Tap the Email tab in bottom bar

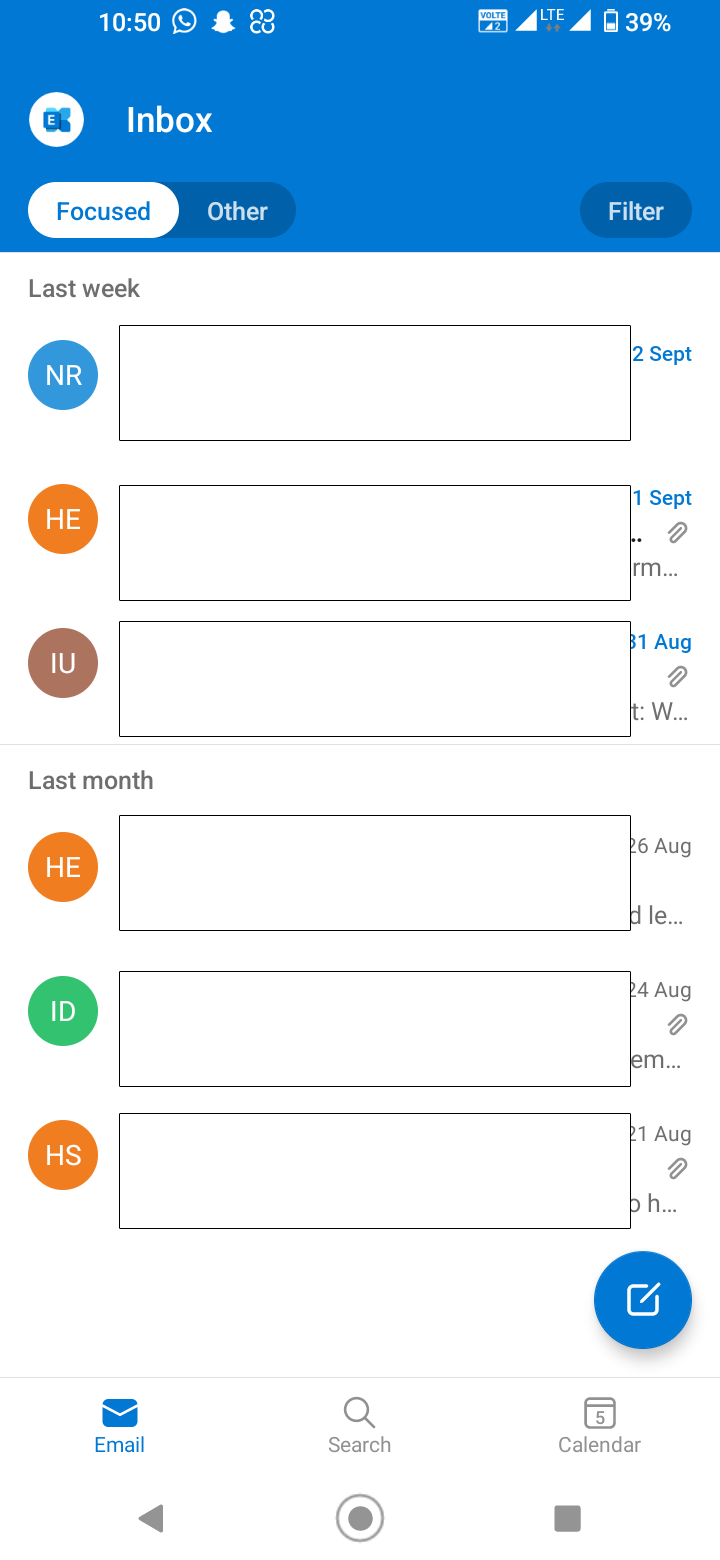120,1426
